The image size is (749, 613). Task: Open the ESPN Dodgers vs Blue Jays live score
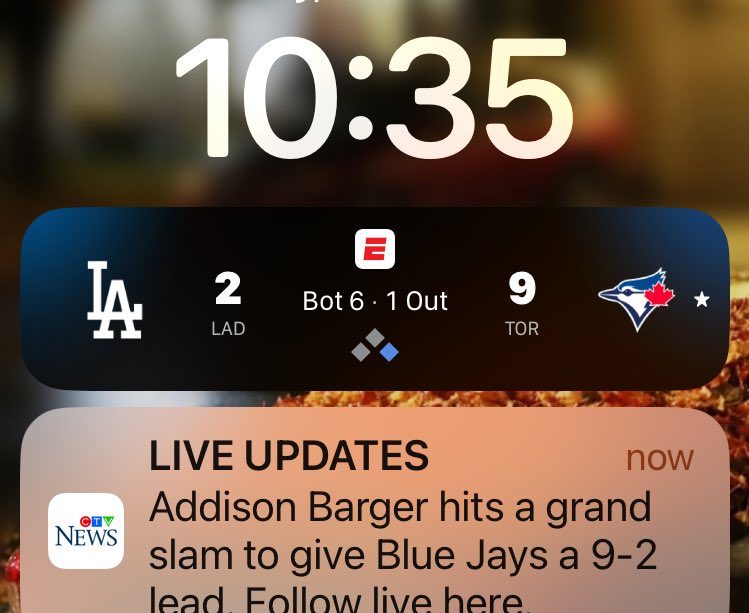375,299
